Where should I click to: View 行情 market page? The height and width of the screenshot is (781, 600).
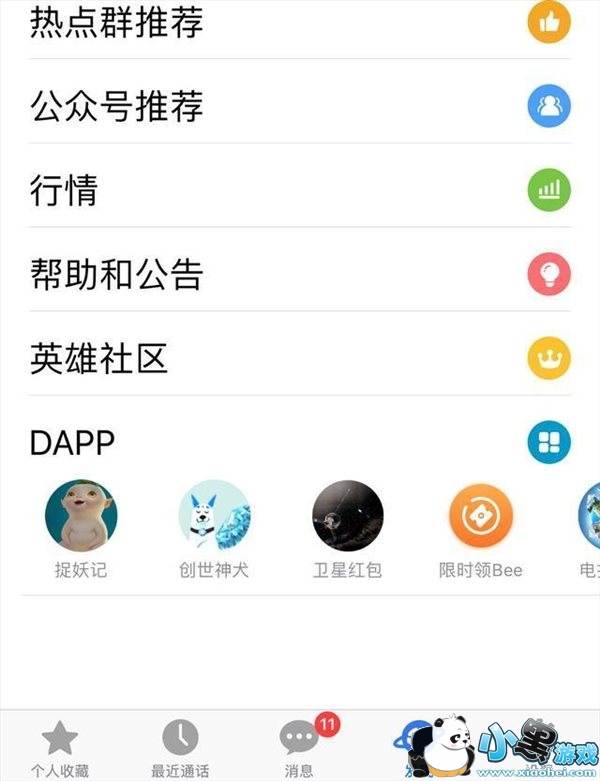300,190
